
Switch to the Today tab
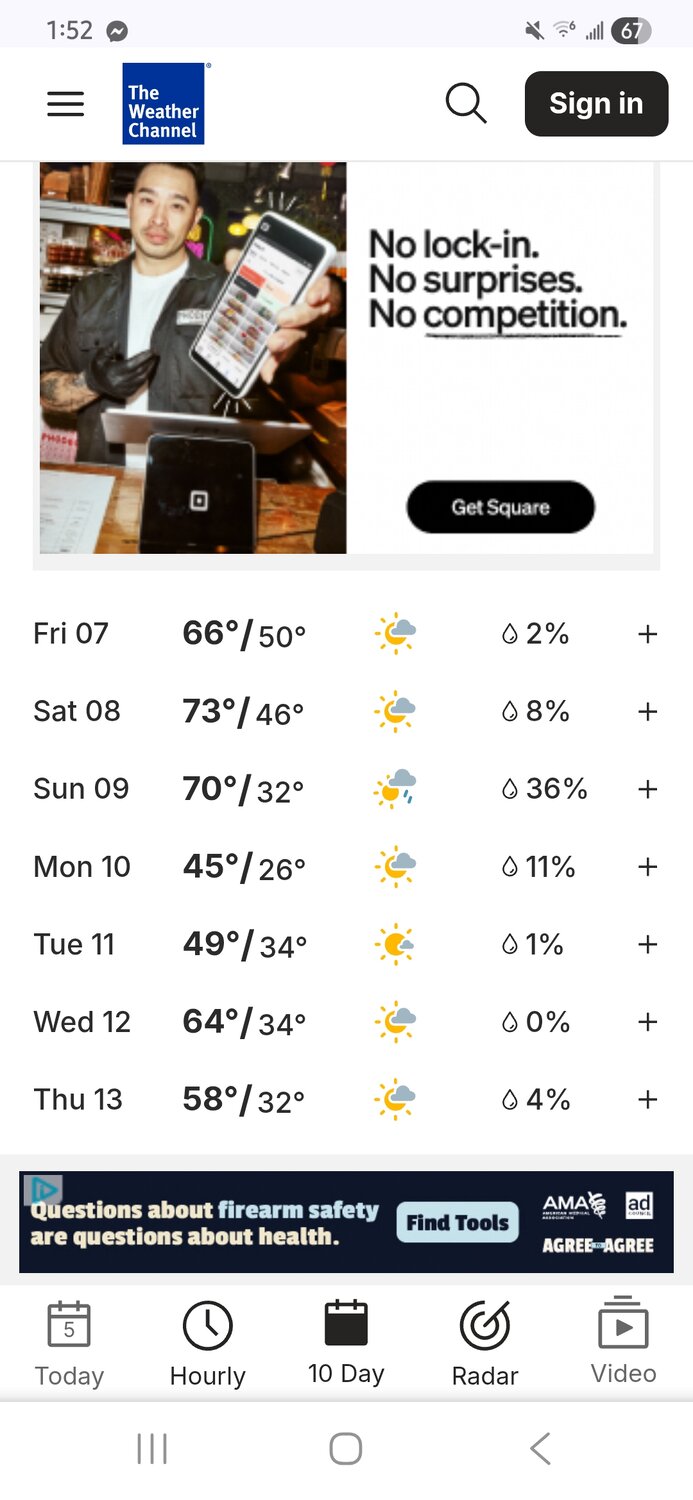[x=69, y=1343]
